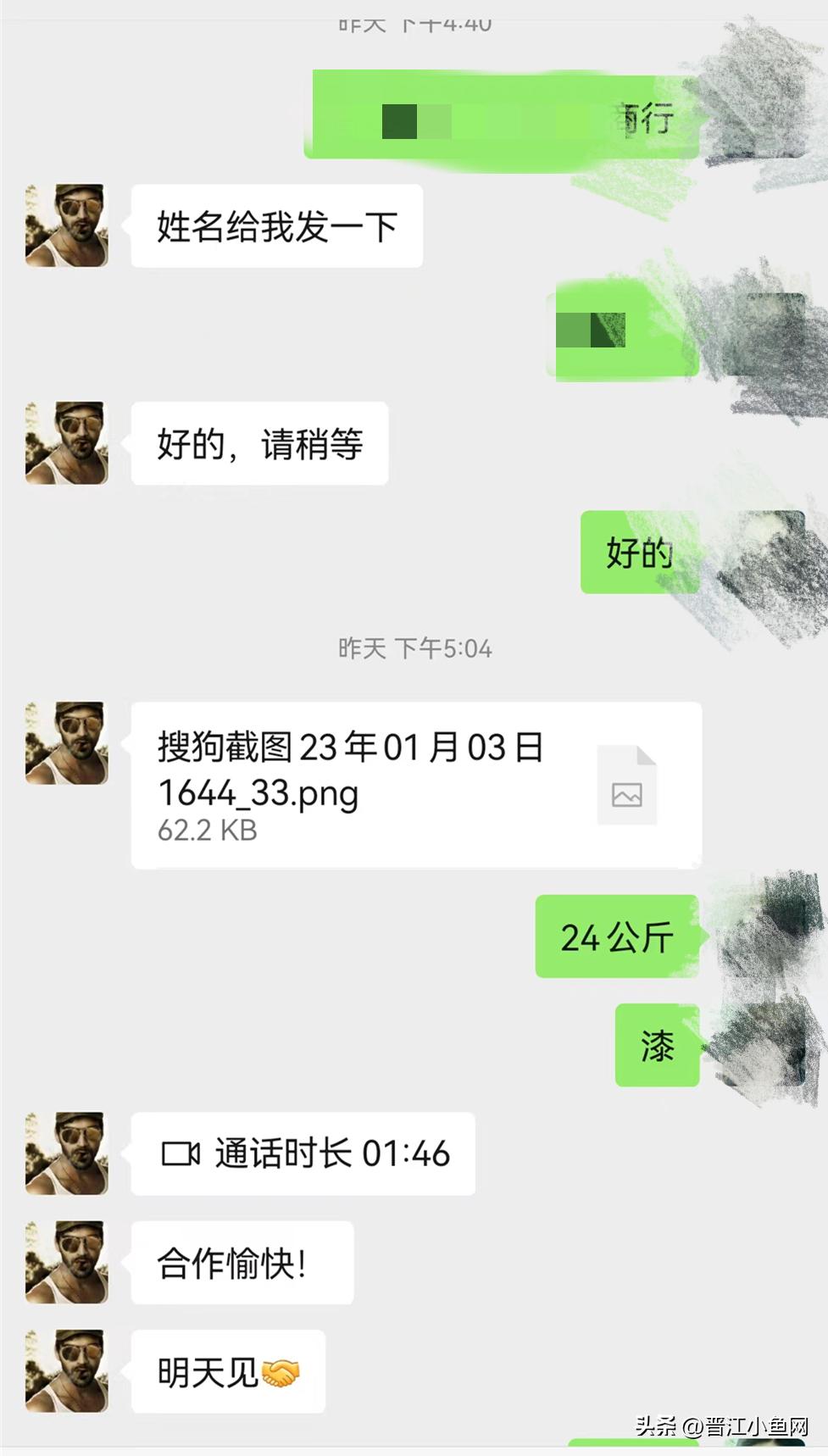Select the 好的，请稍等 message bubble
This screenshot has height=1456, width=828.
(x=259, y=443)
